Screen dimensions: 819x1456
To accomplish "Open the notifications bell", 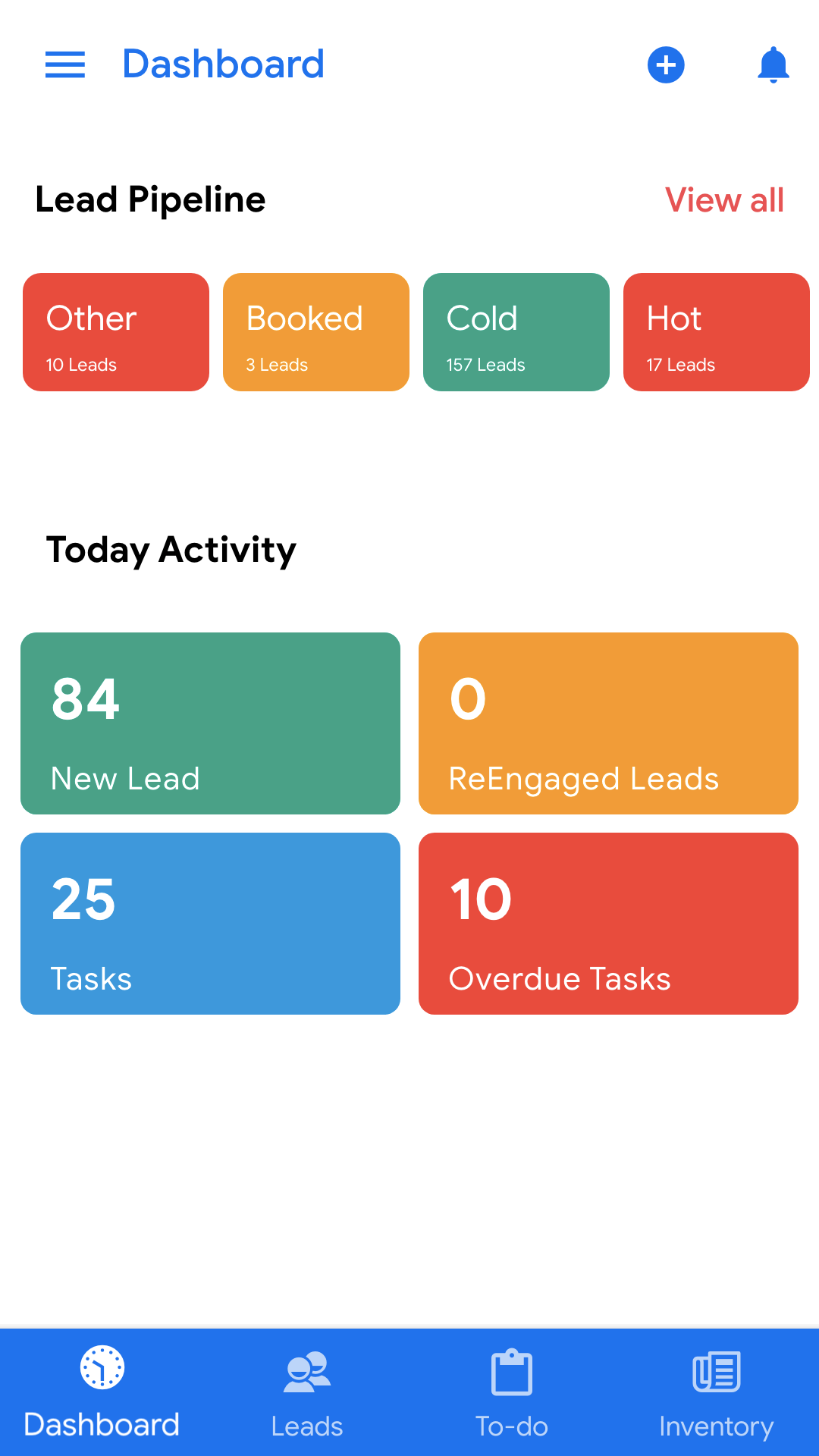I will (x=773, y=64).
